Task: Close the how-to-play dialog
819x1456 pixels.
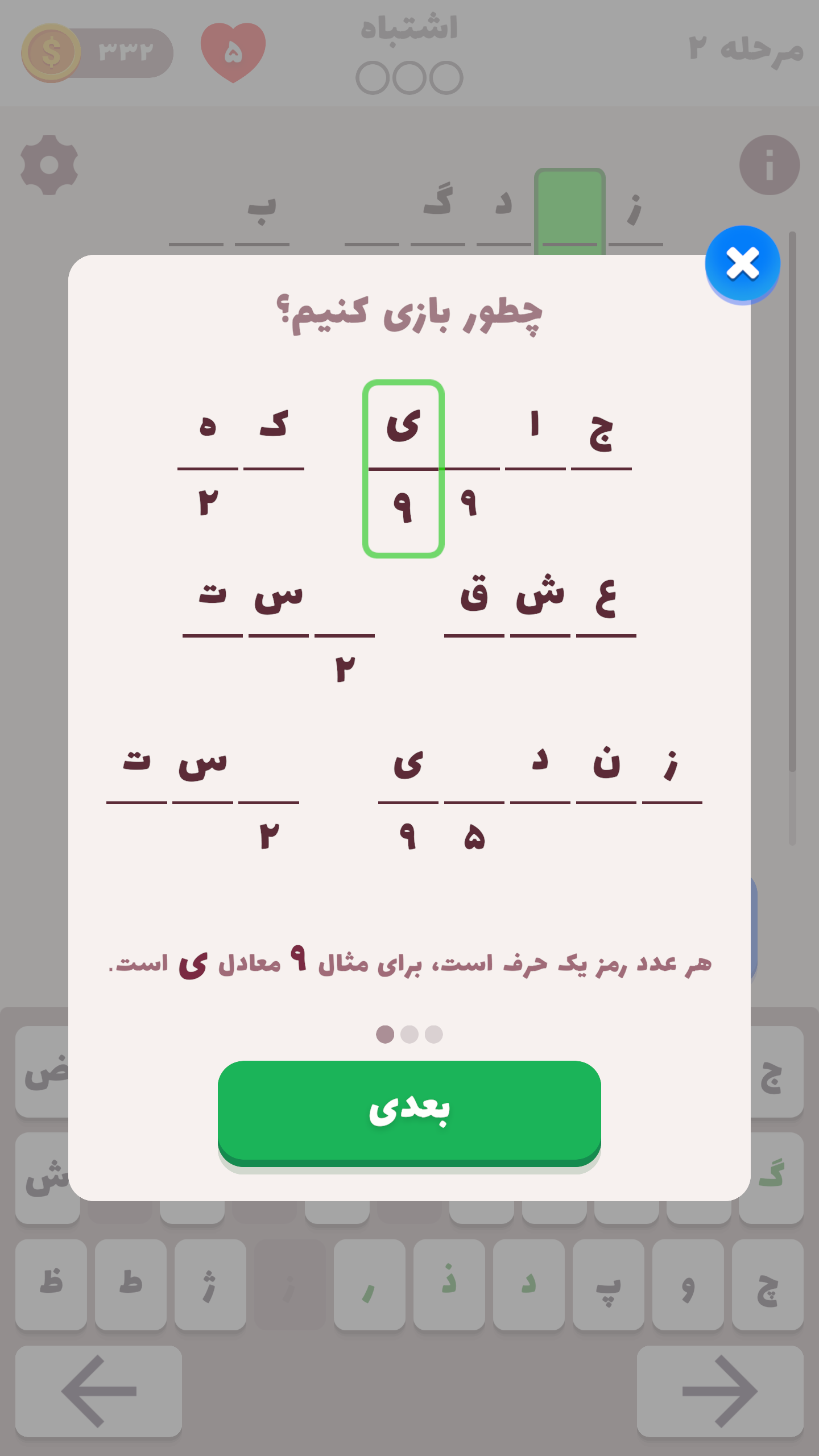Action: 742,264
